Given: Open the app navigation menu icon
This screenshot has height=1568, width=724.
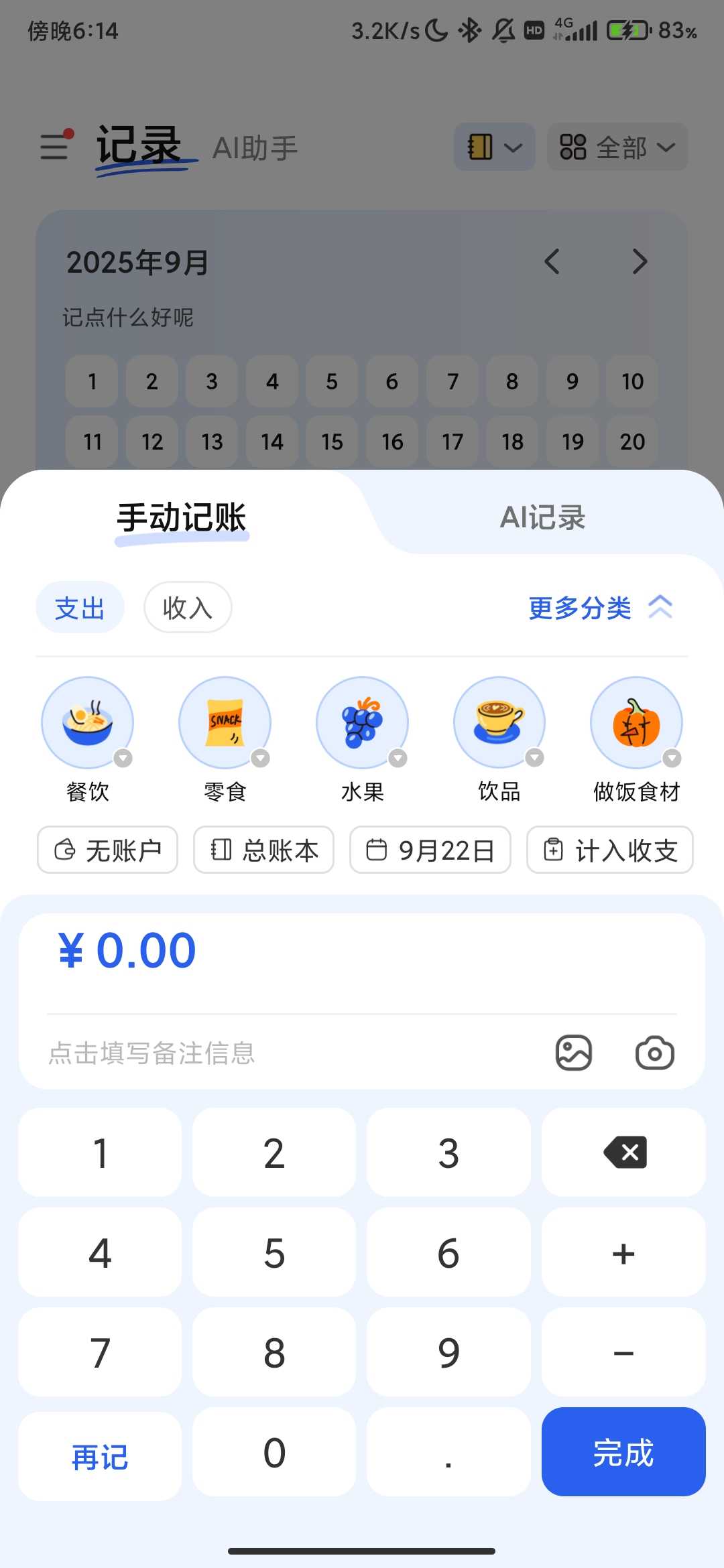Looking at the screenshot, I should 54,147.
